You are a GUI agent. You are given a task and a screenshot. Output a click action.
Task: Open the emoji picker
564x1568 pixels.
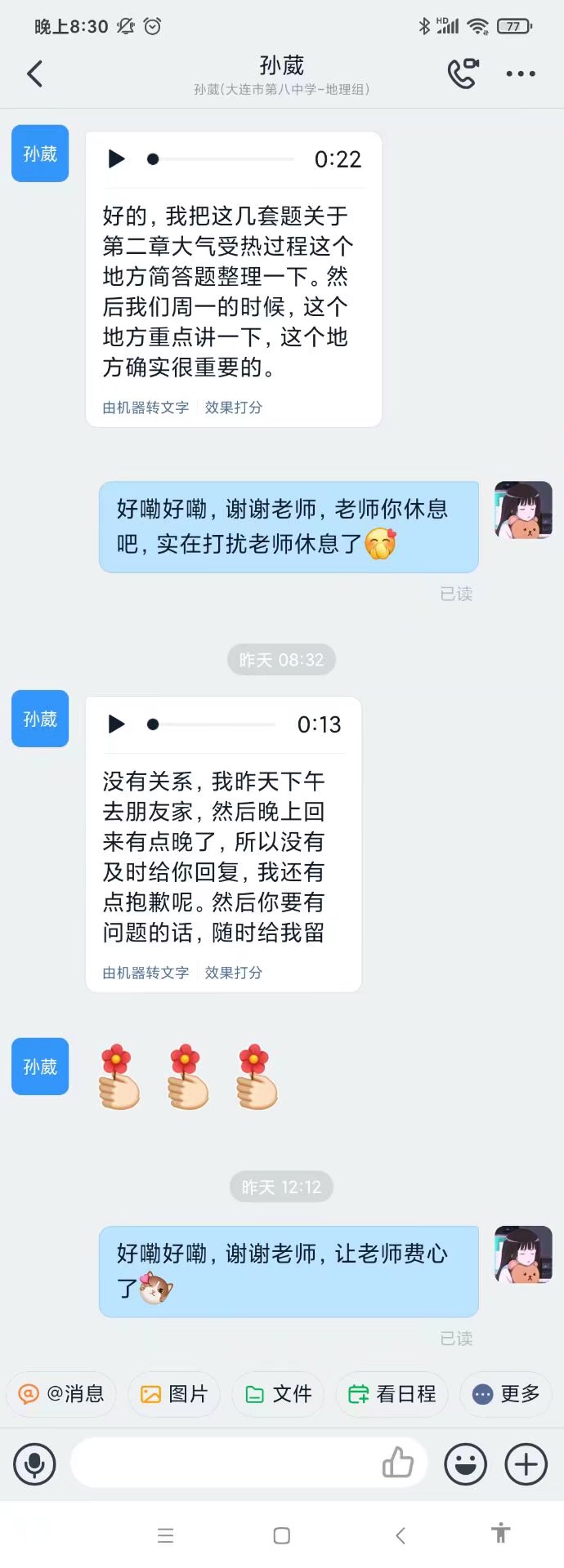465,1464
